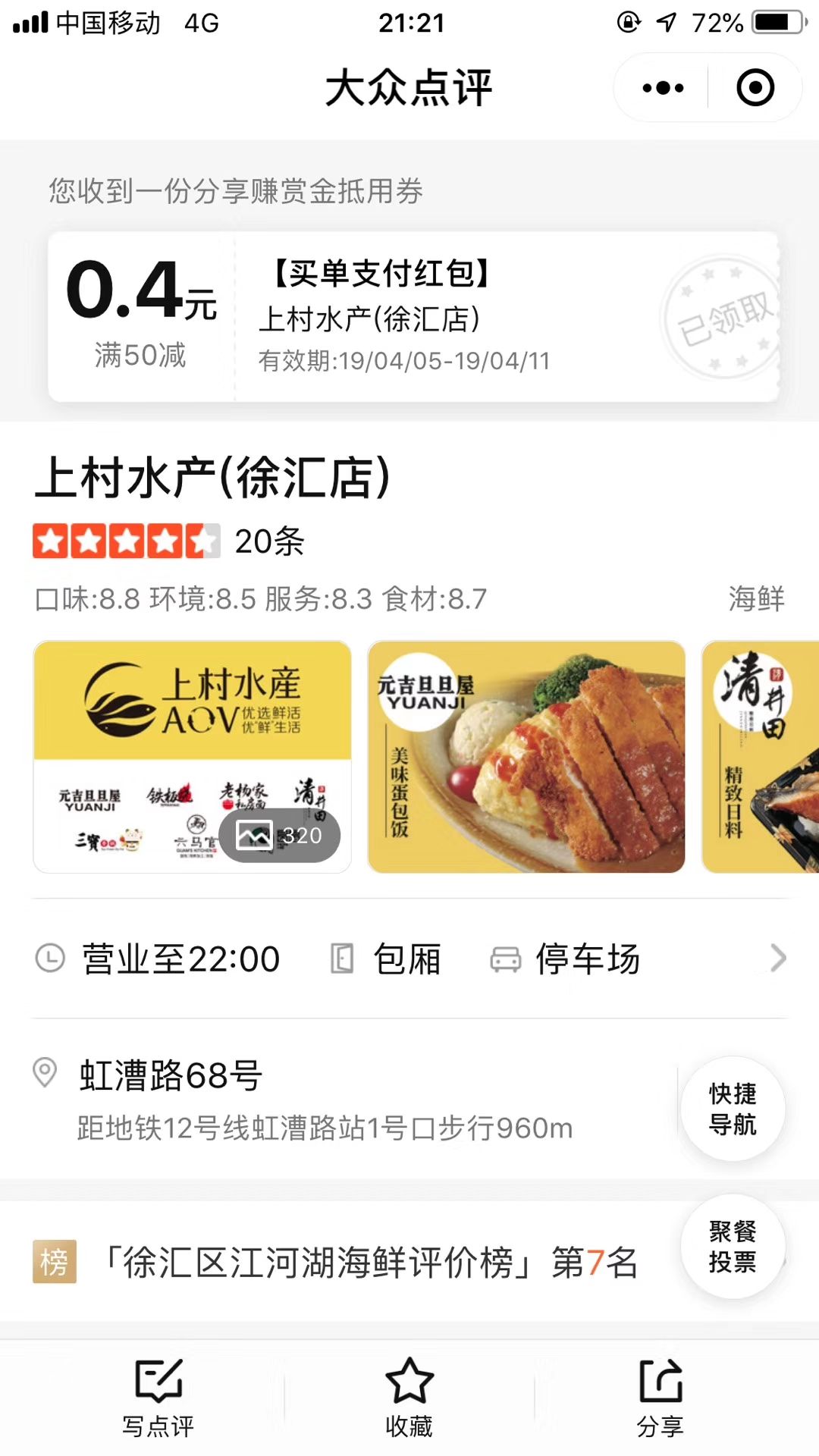
Task: View the 320 photos of 上村水产
Action: [x=279, y=836]
